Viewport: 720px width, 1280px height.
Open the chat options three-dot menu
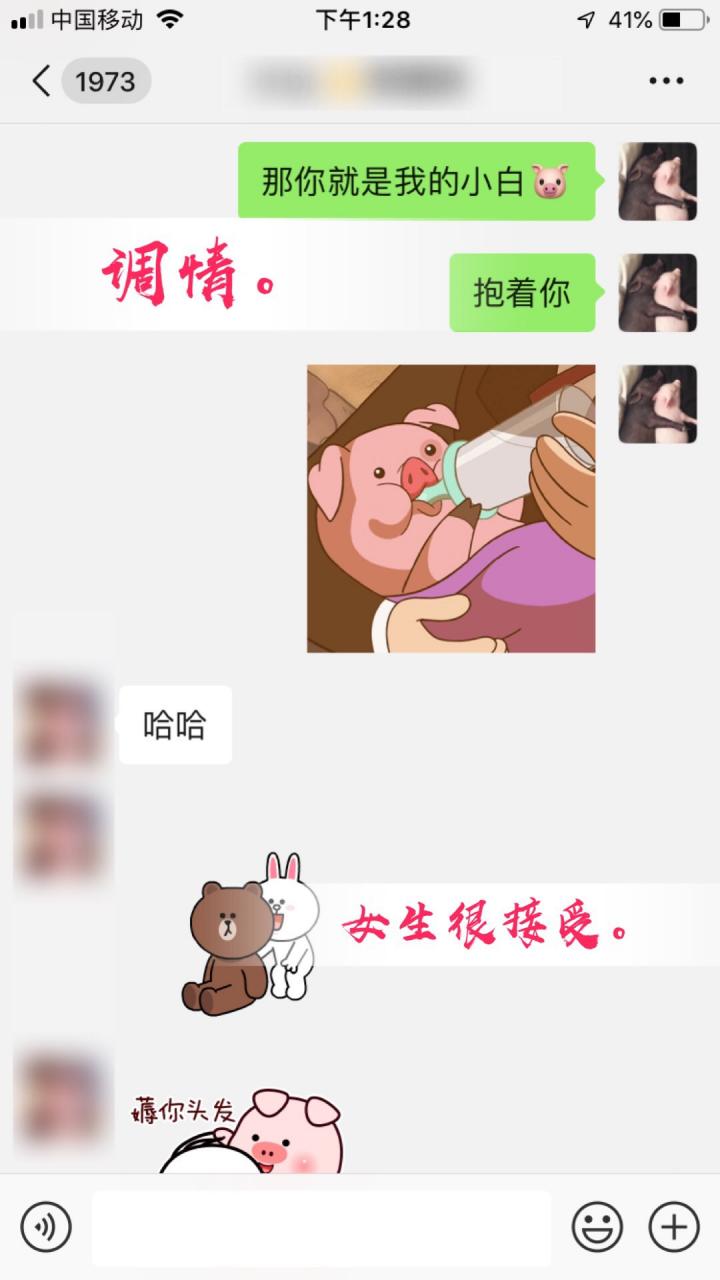point(666,81)
